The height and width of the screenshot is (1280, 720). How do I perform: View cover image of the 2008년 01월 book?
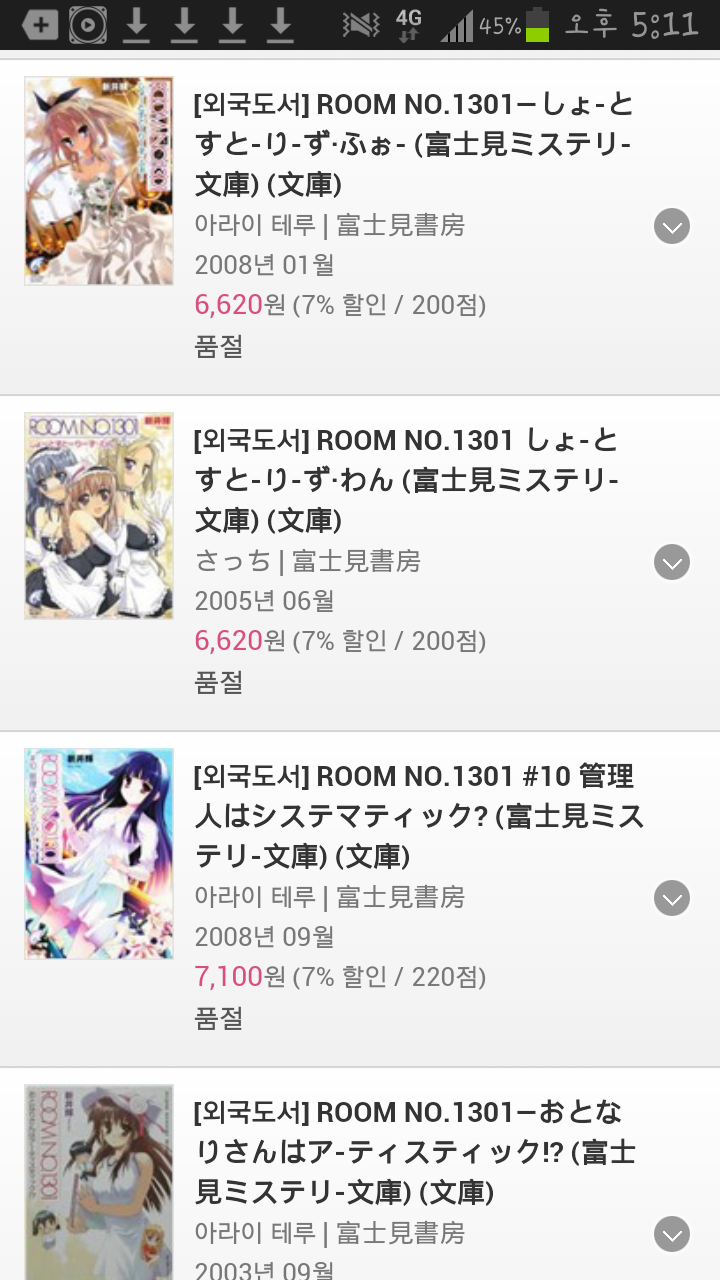pos(99,181)
